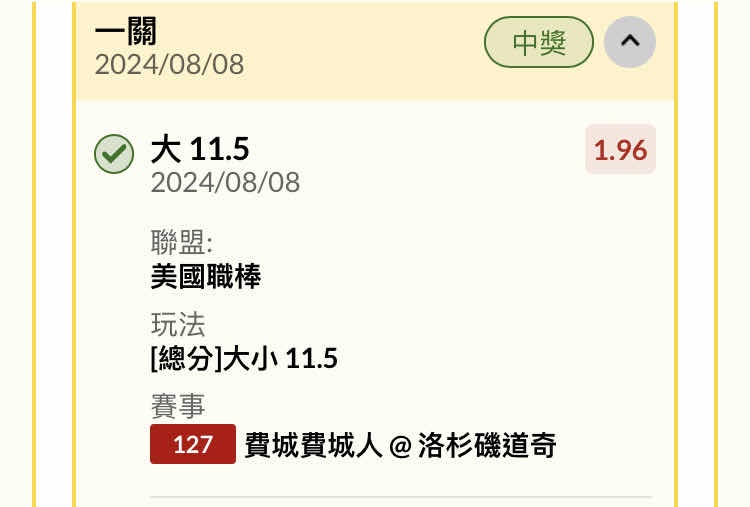
Task: Collapse the 一關 bet details section
Action: click(630, 42)
